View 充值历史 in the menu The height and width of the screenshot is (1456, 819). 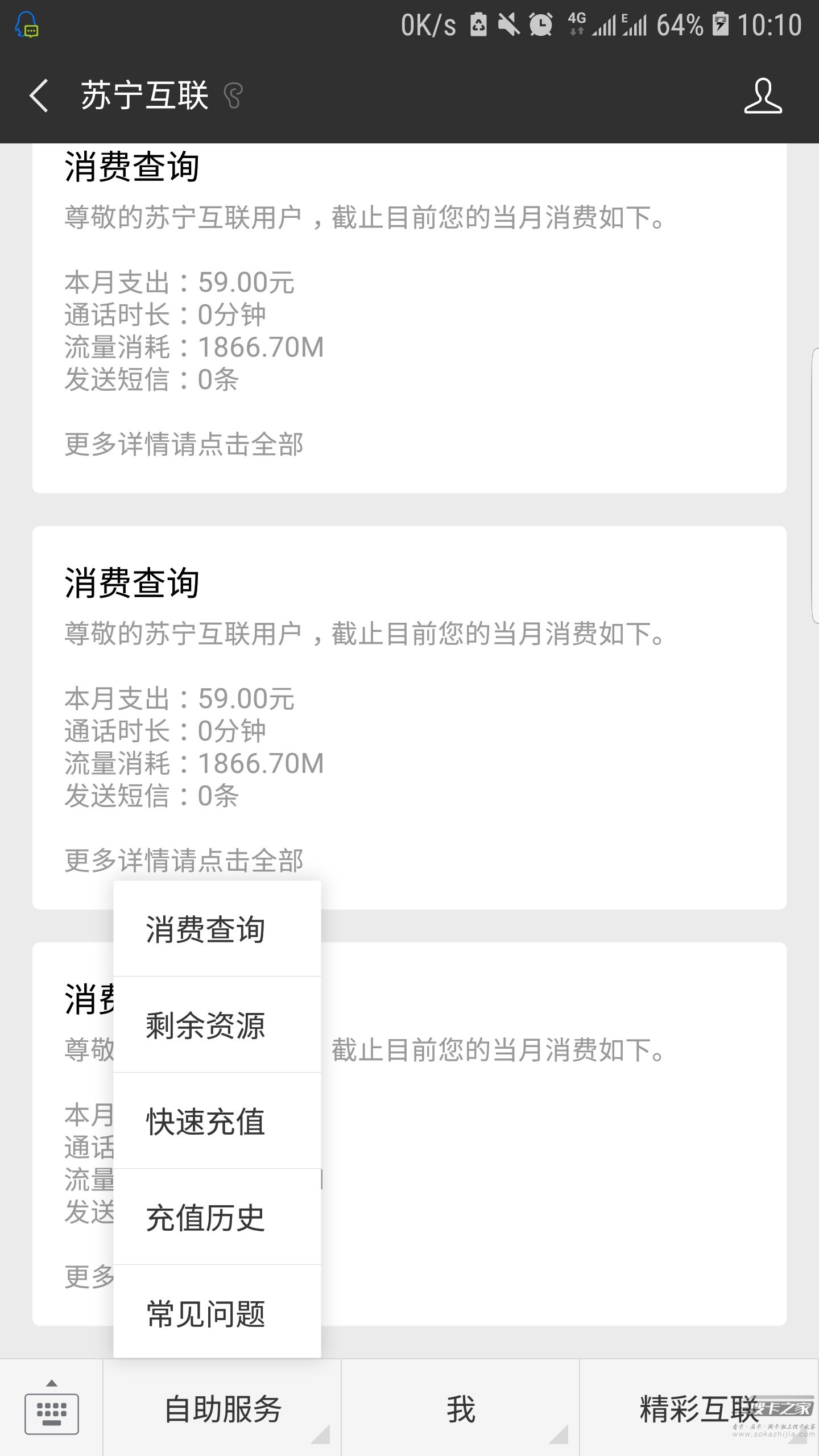217,1217
